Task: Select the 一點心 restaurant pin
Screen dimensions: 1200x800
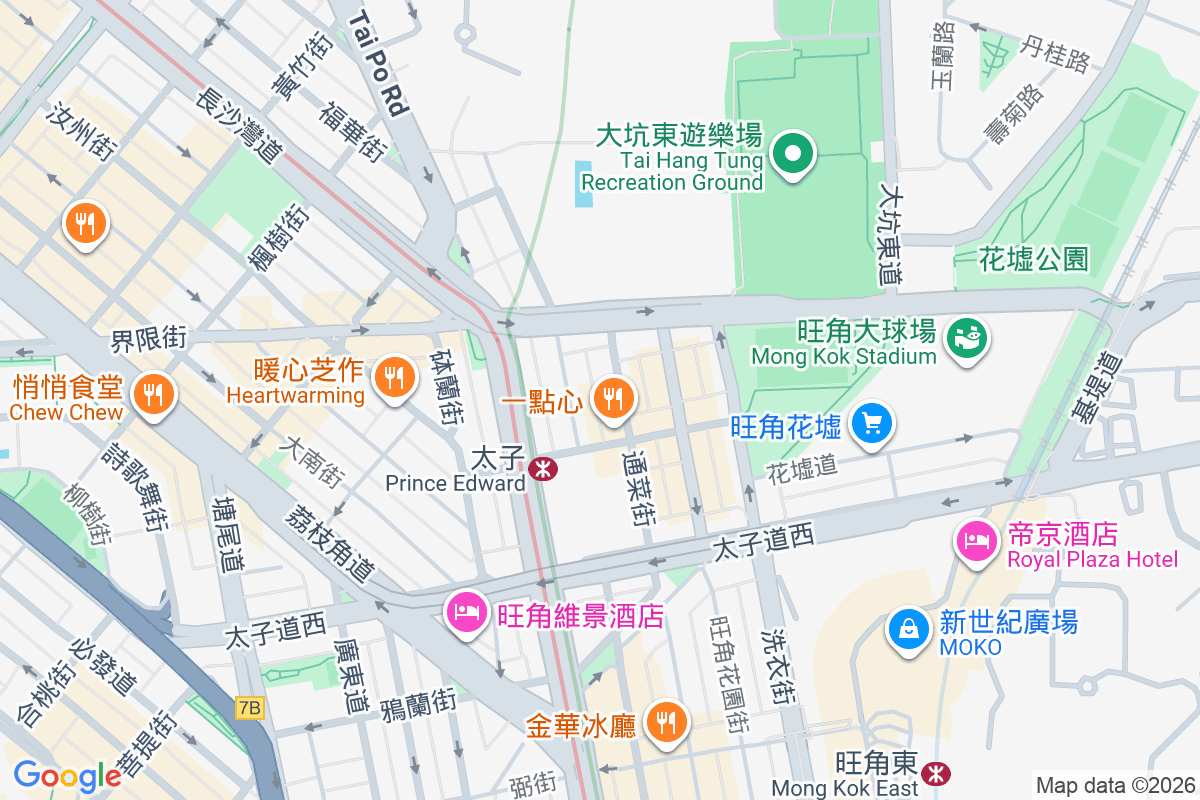Action: pyautogui.click(x=612, y=399)
